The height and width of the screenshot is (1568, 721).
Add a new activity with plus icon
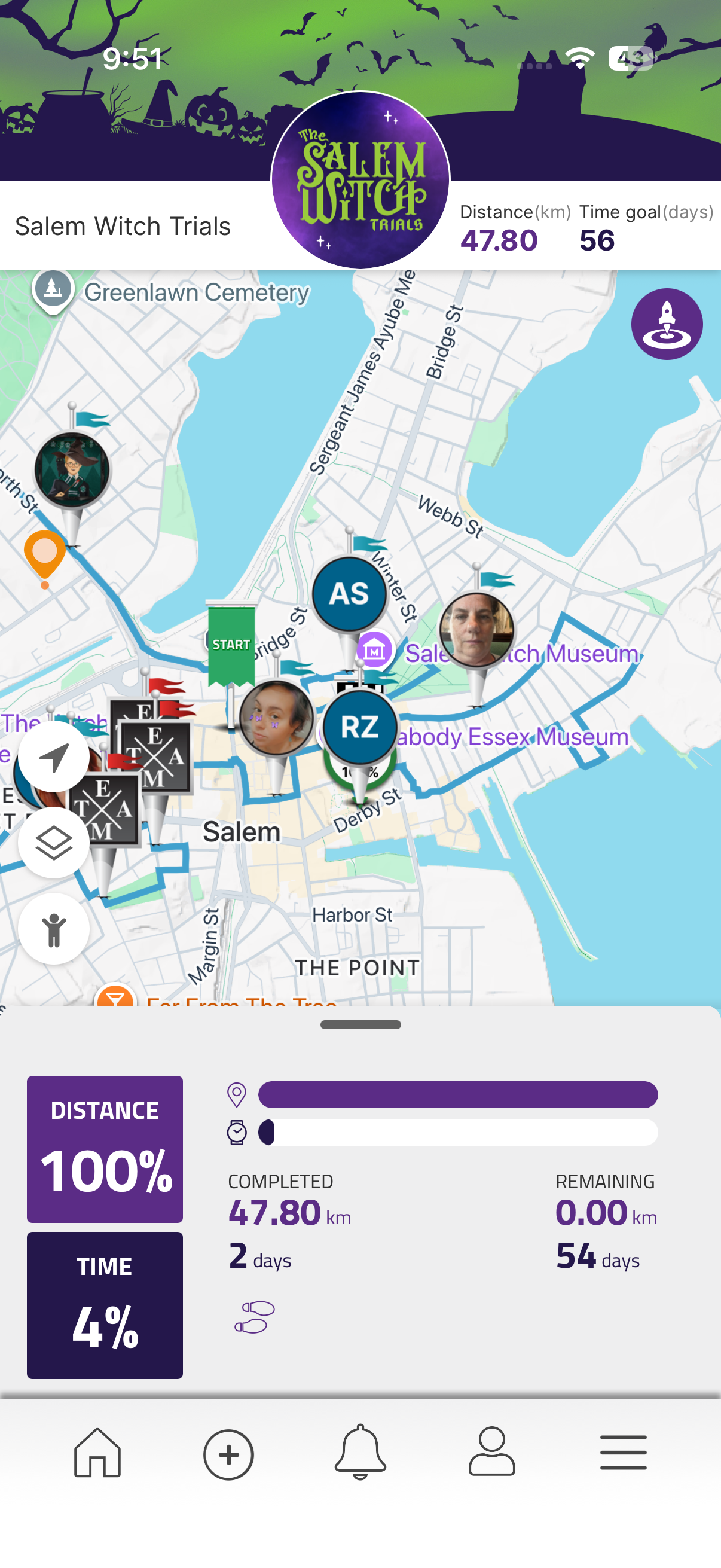pyautogui.click(x=228, y=1454)
